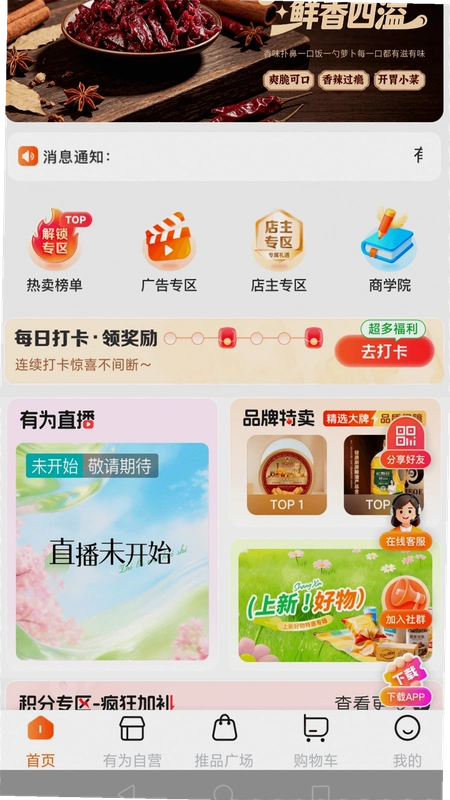Open the TOP 1 brand sale item

click(x=287, y=474)
